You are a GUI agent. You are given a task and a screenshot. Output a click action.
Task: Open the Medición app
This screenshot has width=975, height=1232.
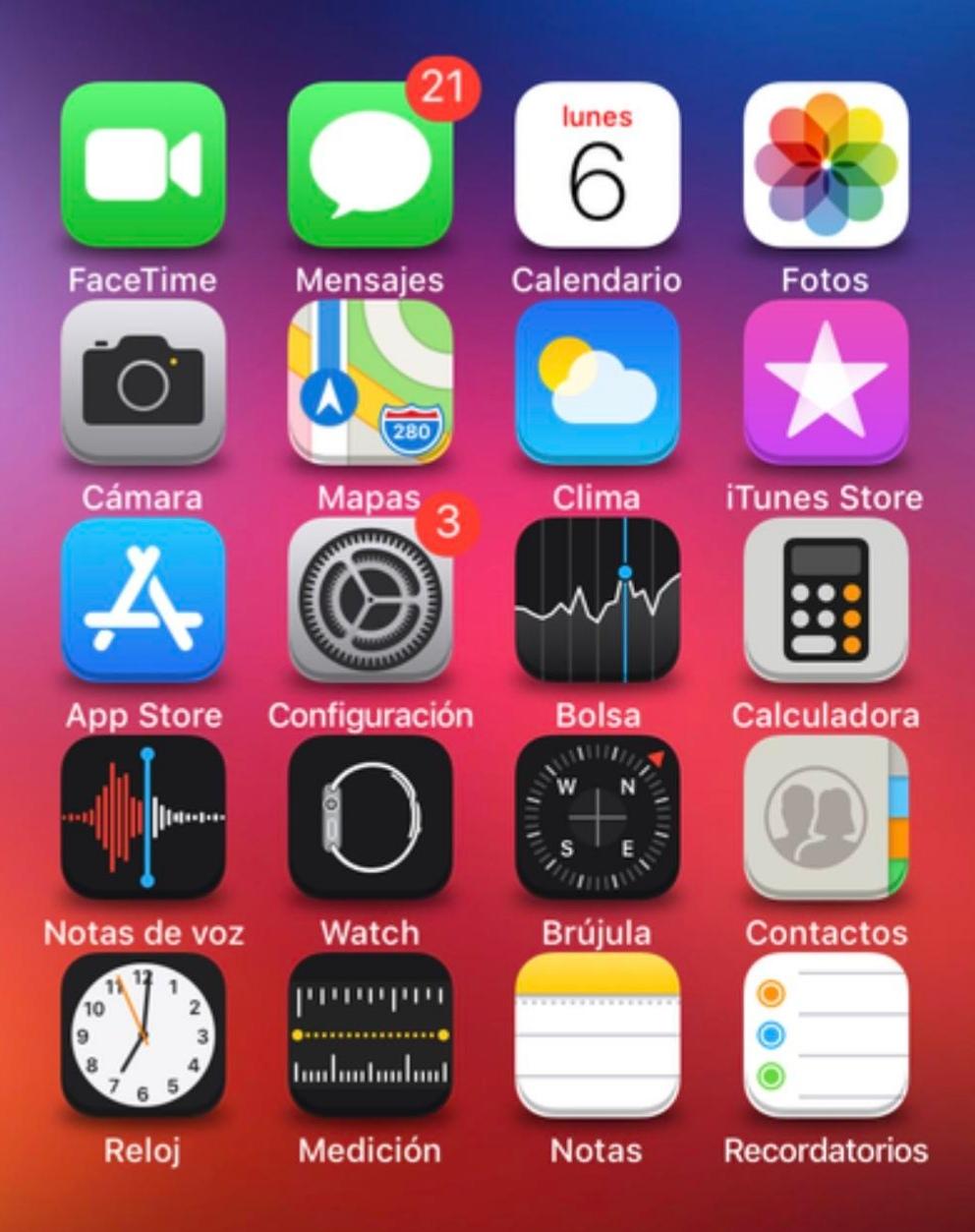pos(371,1035)
